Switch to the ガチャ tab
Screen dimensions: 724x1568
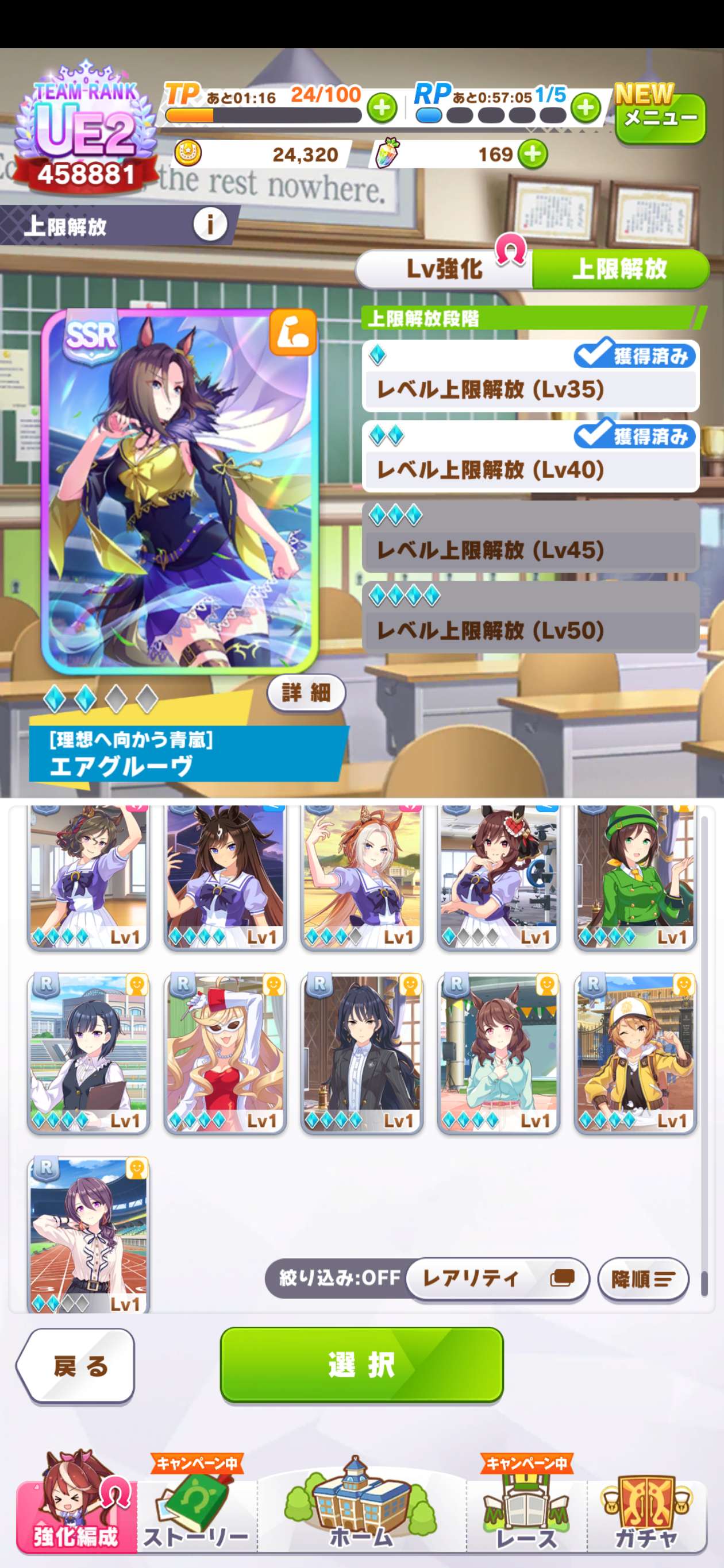[x=645, y=1509]
